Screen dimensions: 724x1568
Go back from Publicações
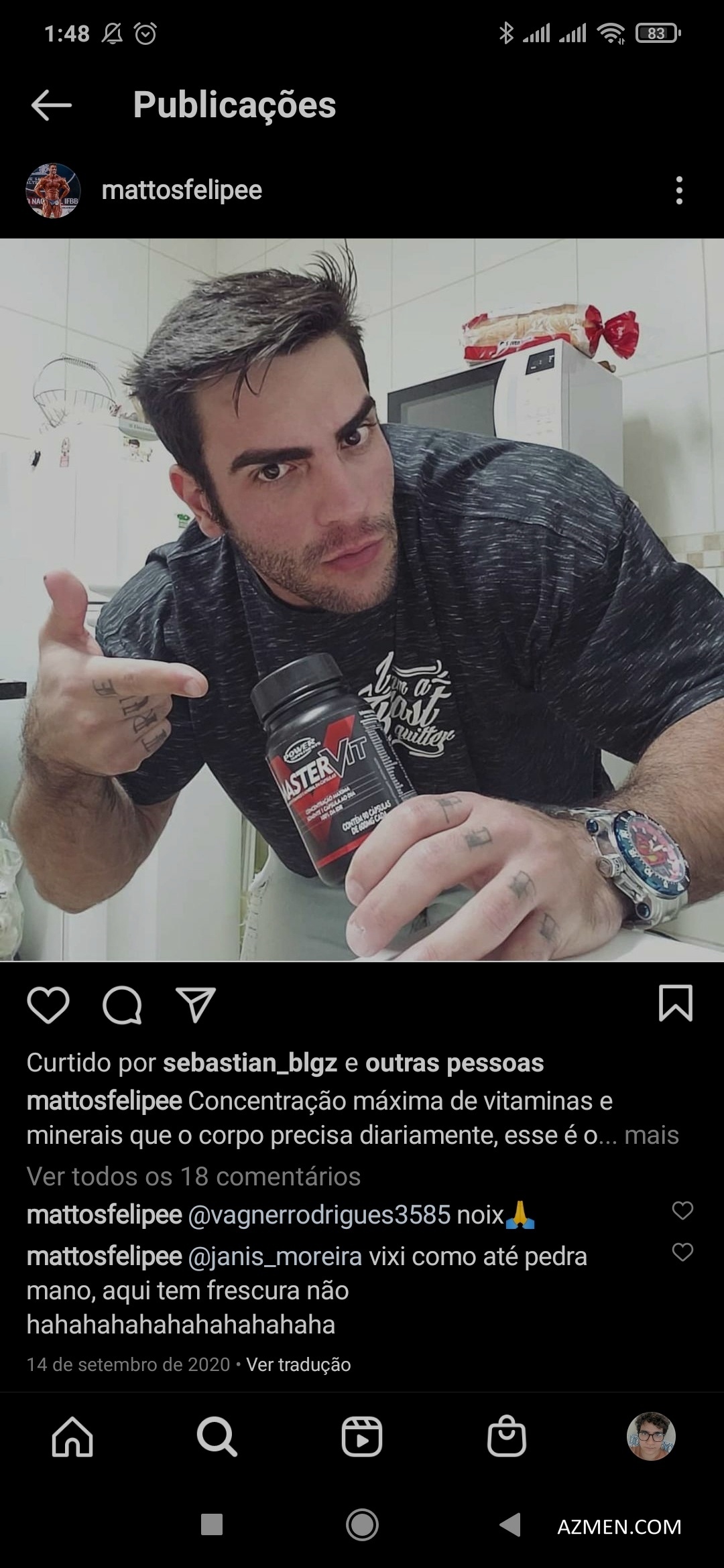tap(51, 105)
